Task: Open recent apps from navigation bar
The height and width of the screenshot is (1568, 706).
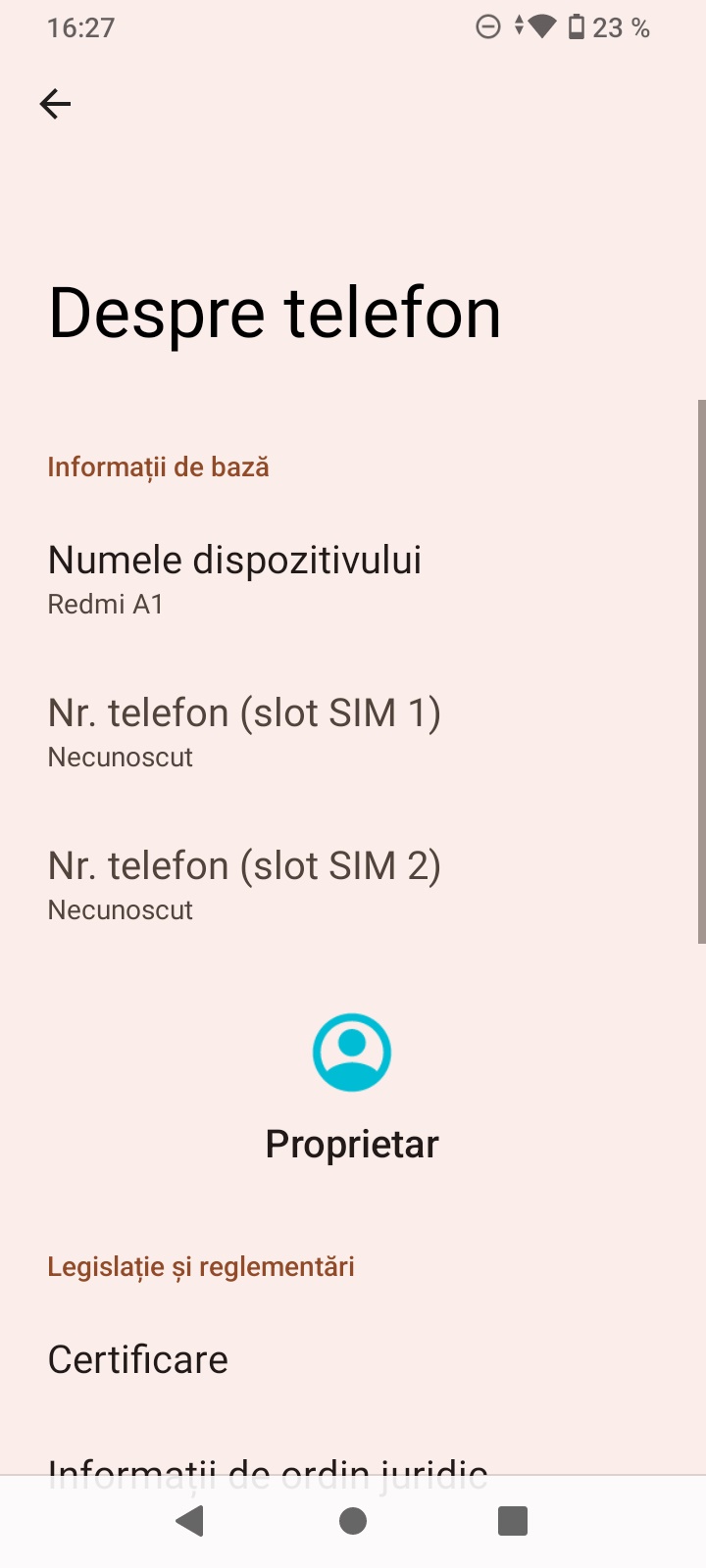Action: pos(513,1521)
